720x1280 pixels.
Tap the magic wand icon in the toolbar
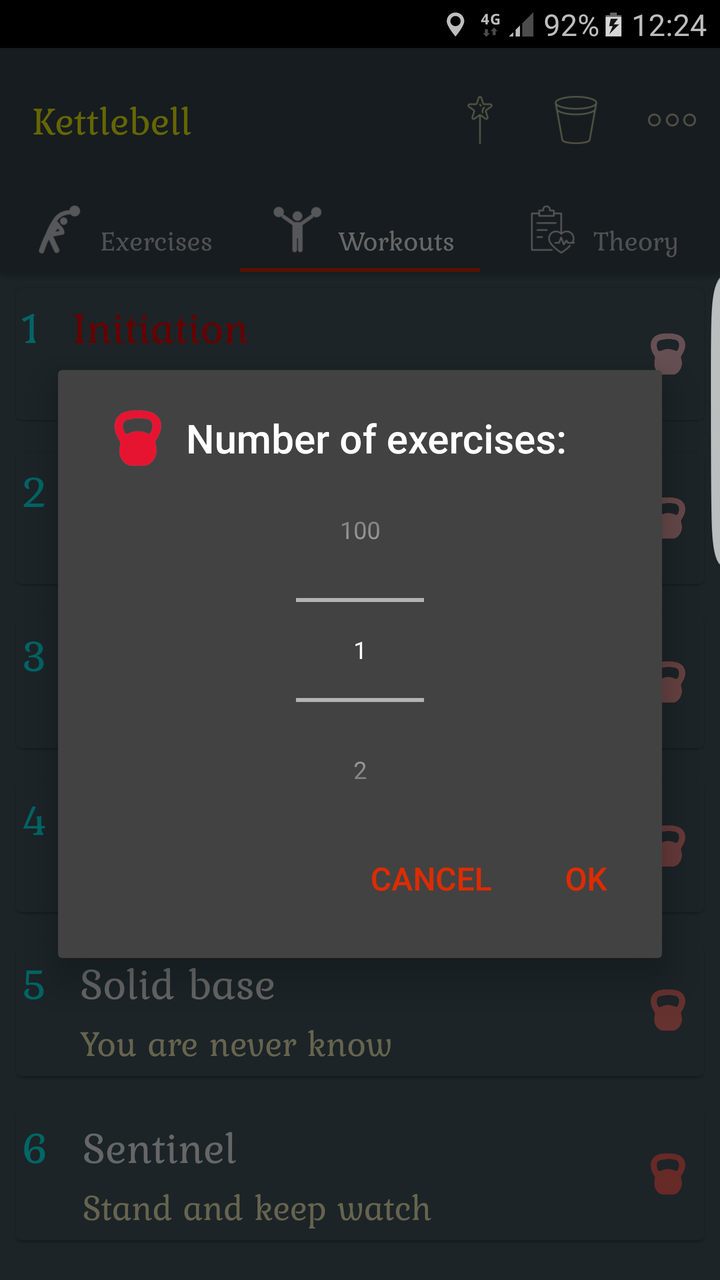479,118
